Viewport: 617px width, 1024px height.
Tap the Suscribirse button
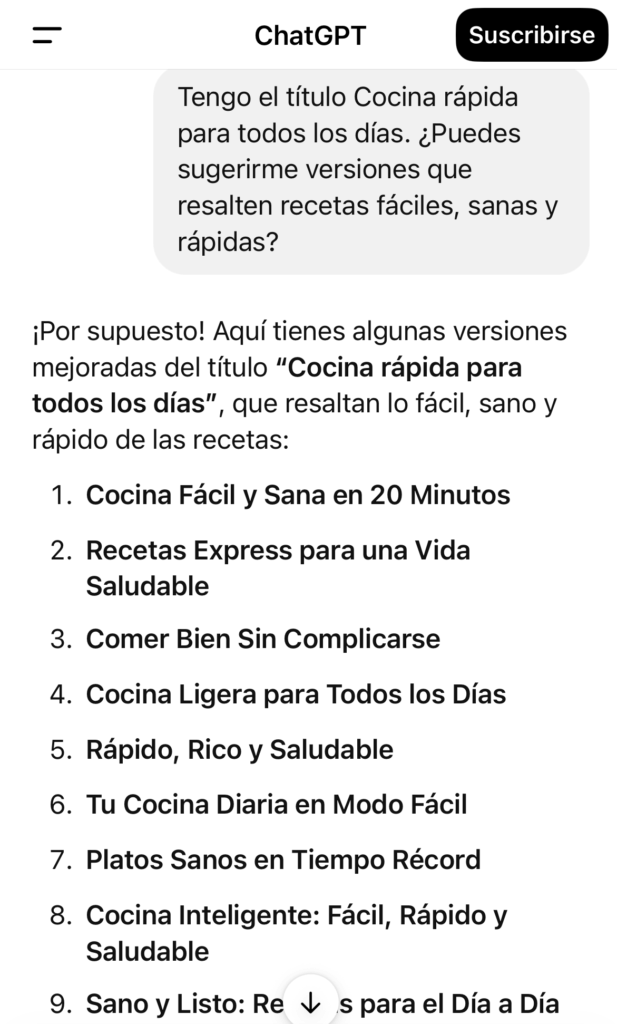(531, 36)
